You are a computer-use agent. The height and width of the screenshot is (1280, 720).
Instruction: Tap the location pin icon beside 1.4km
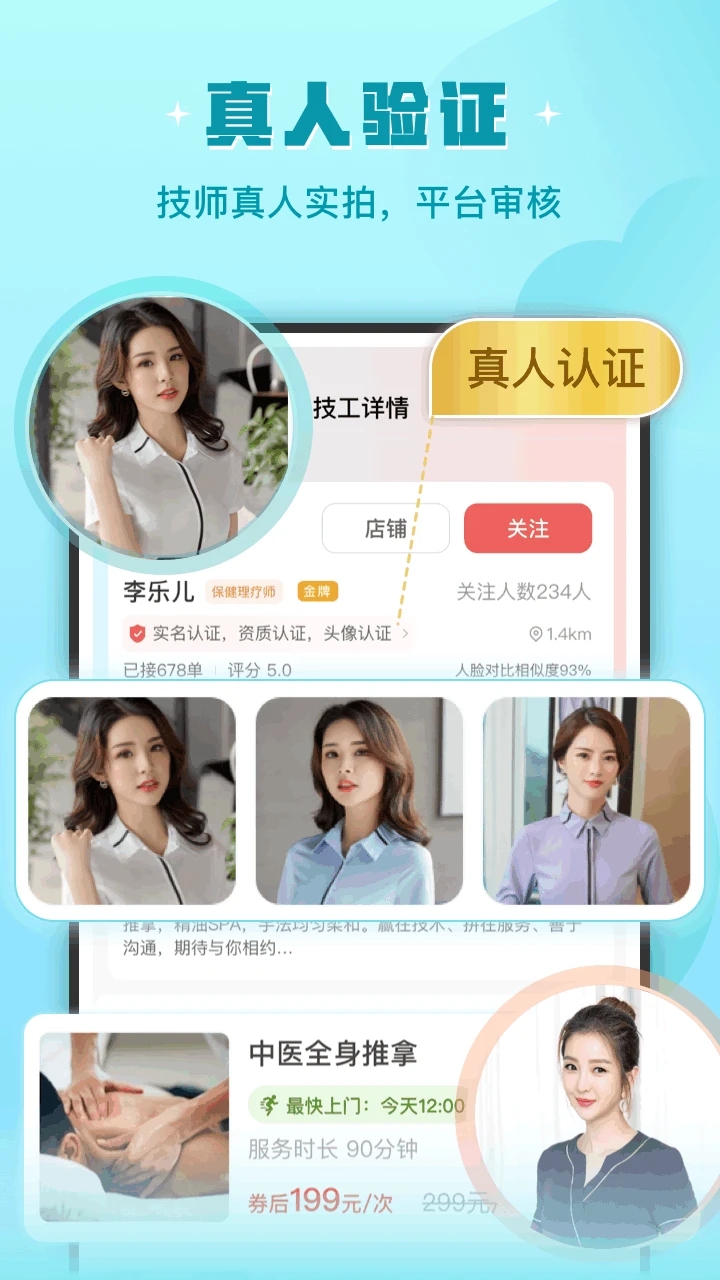[537, 631]
